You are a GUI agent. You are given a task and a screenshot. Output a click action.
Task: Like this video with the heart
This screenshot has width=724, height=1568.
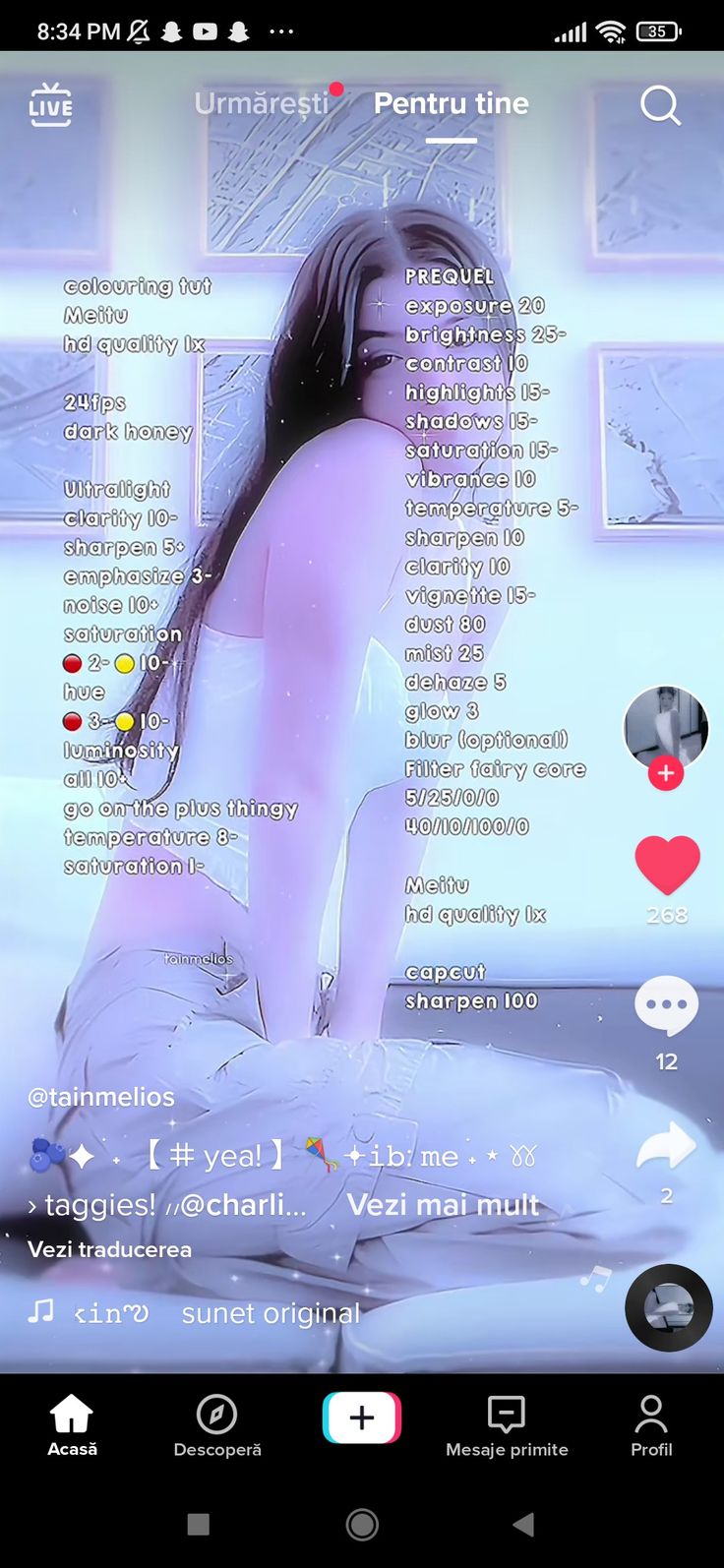pyautogui.click(x=667, y=866)
